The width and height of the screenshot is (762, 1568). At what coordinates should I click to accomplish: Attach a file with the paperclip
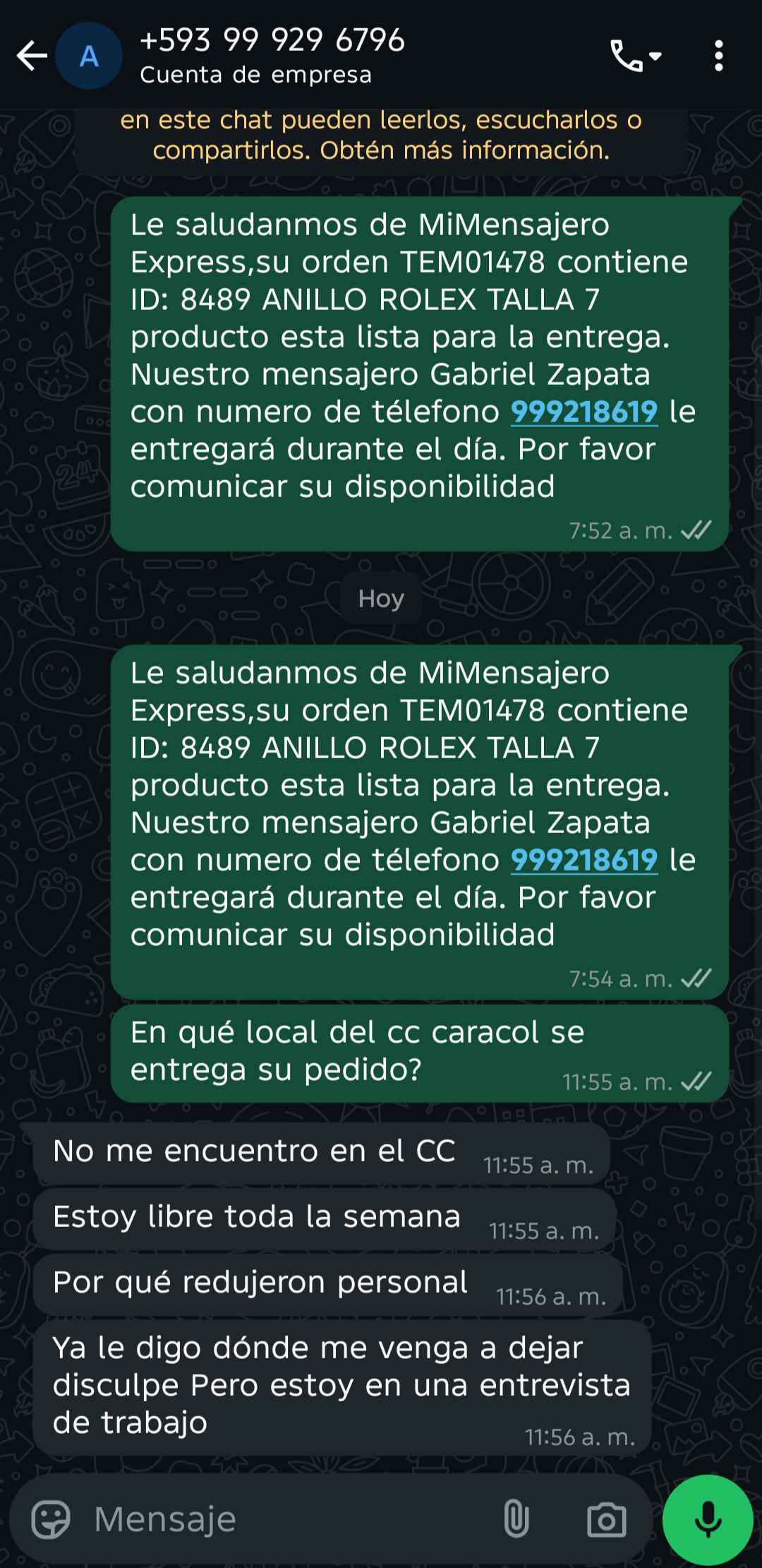[516, 1519]
